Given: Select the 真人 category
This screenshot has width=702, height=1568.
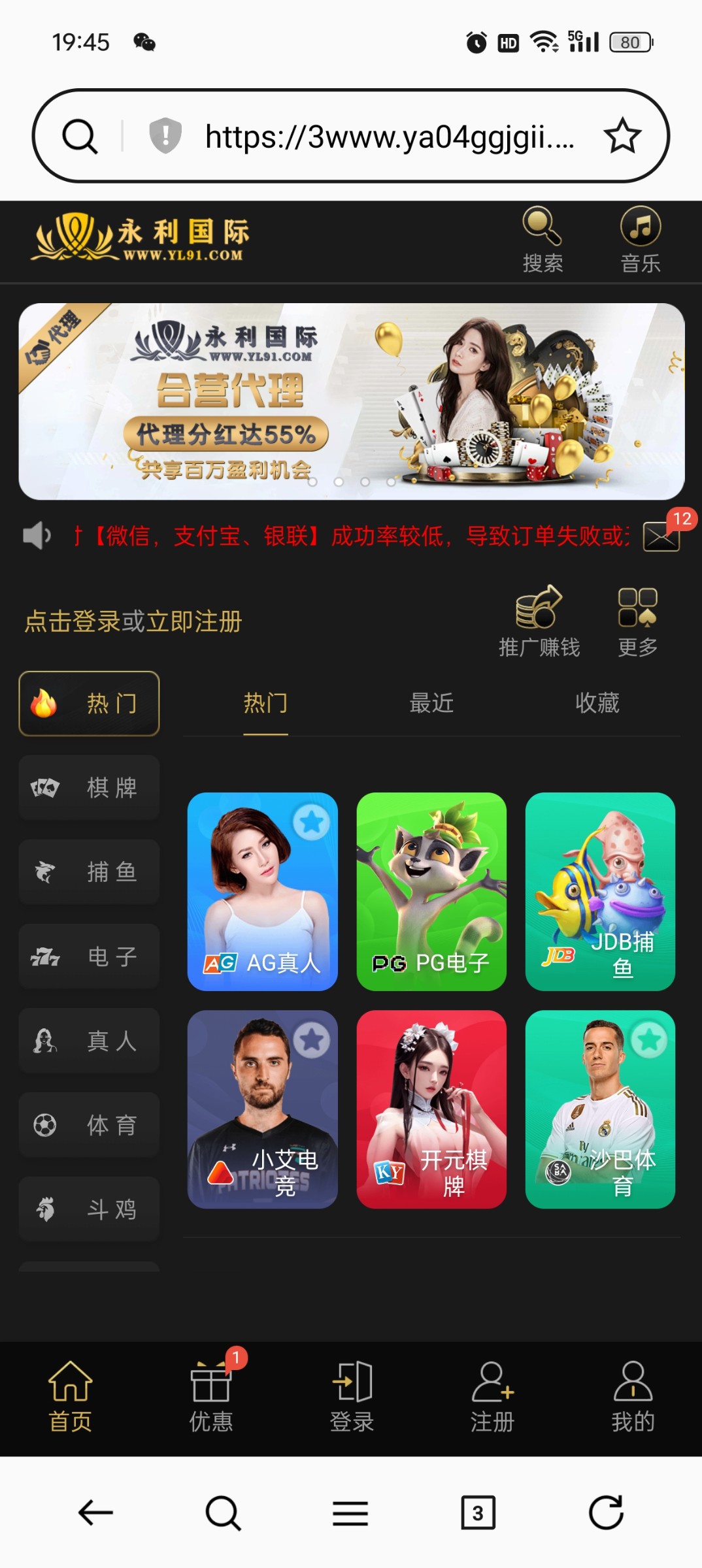Looking at the screenshot, I should (x=90, y=1040).
